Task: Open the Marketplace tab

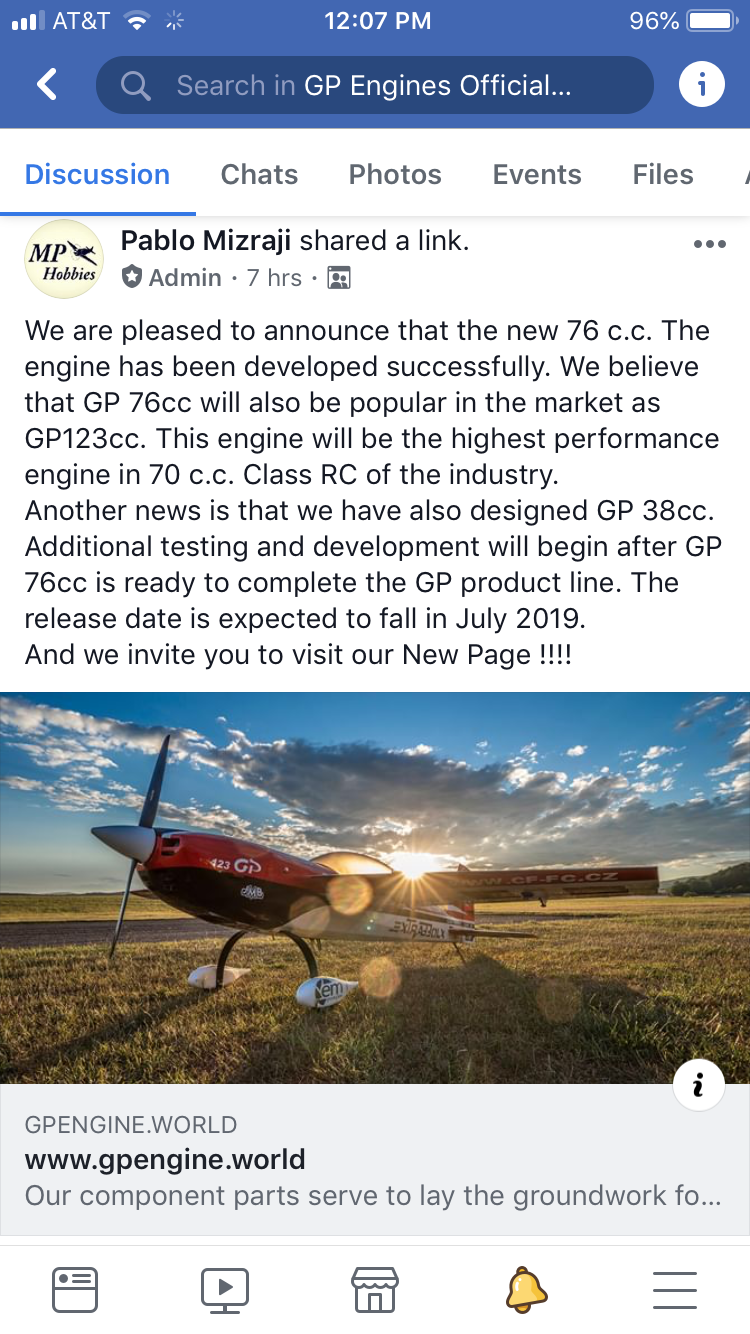Action: point(375,1289)
